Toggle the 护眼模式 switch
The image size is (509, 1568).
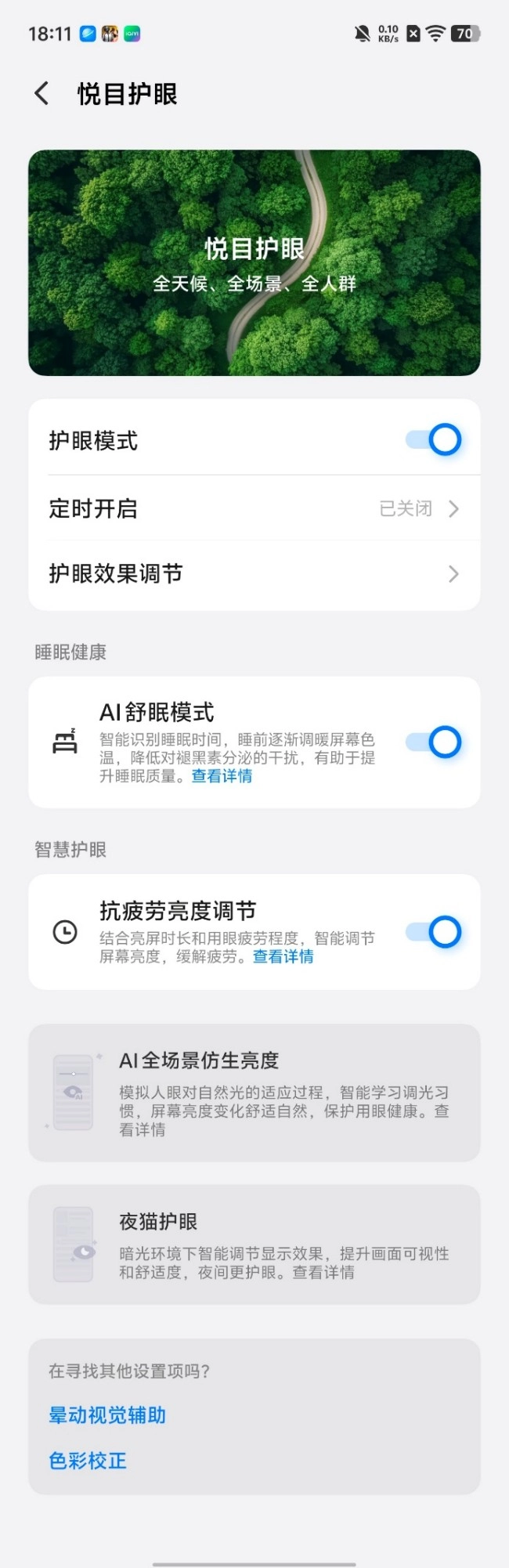click(x=433, y=440)
